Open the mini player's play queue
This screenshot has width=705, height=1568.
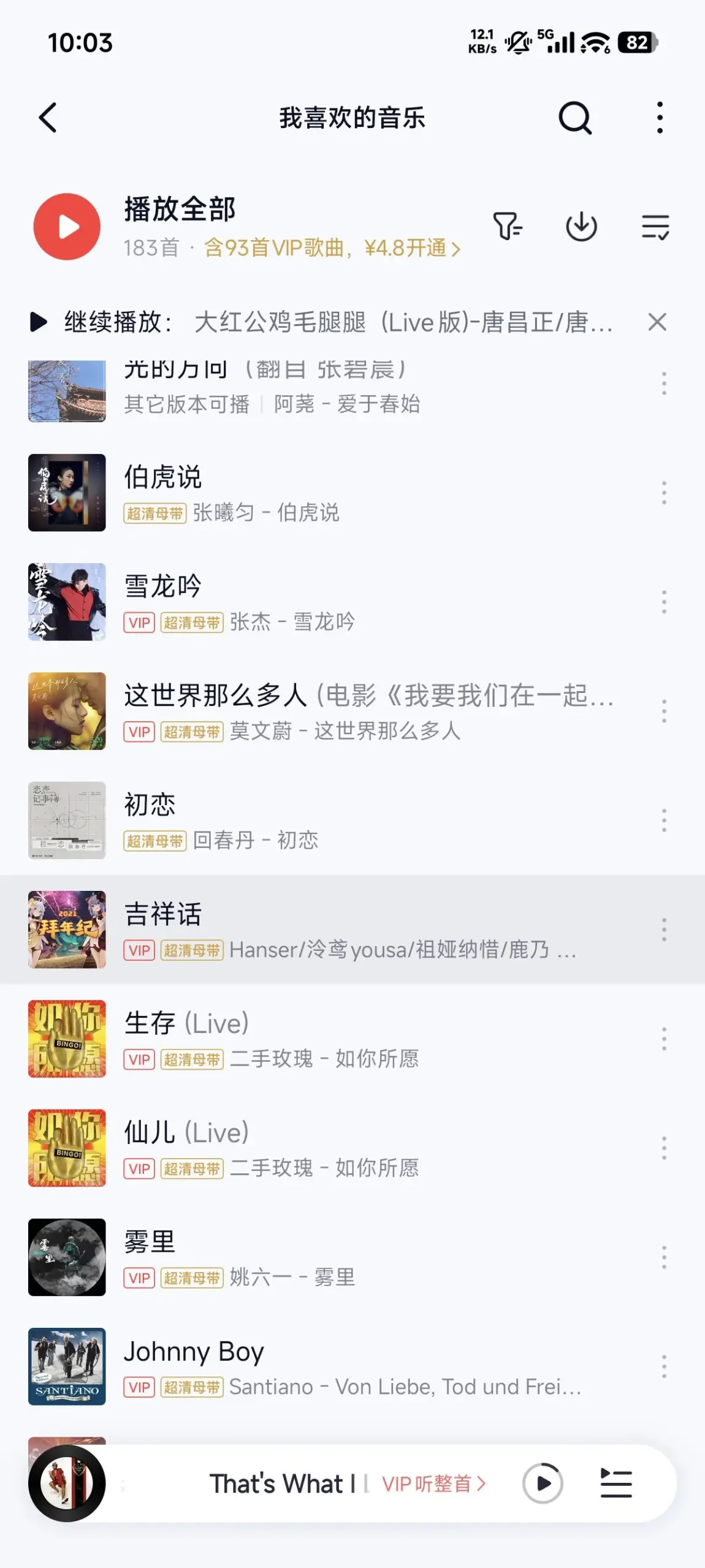coord(615,1483)
